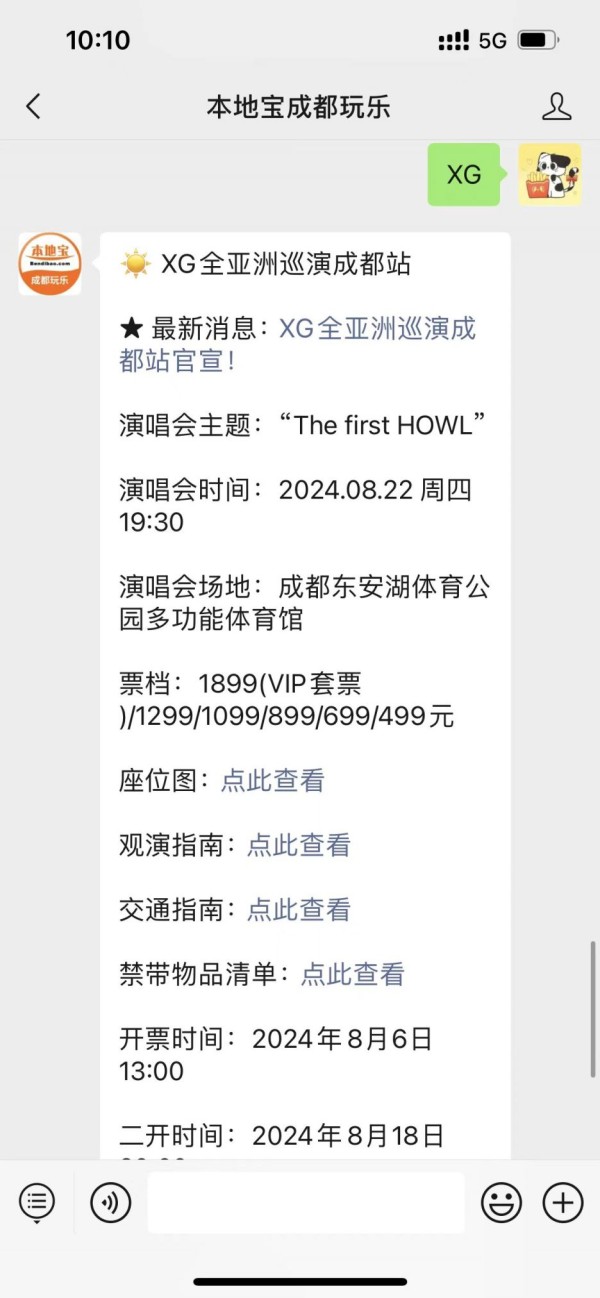
Task: Open the 点此查看 link beside 观演指南
Action: (299, 845)
